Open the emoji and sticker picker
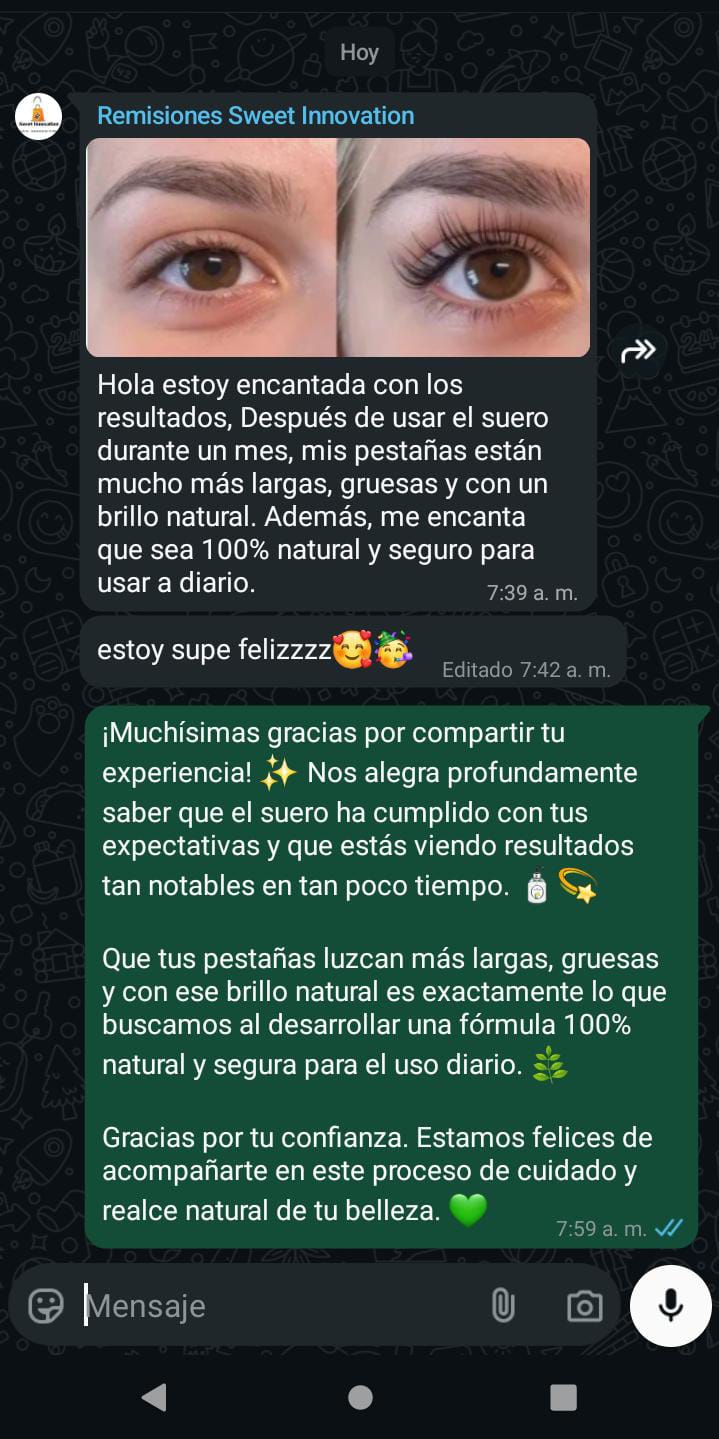This screenshot has height=1439, width=719. [x=46, y=1305]
